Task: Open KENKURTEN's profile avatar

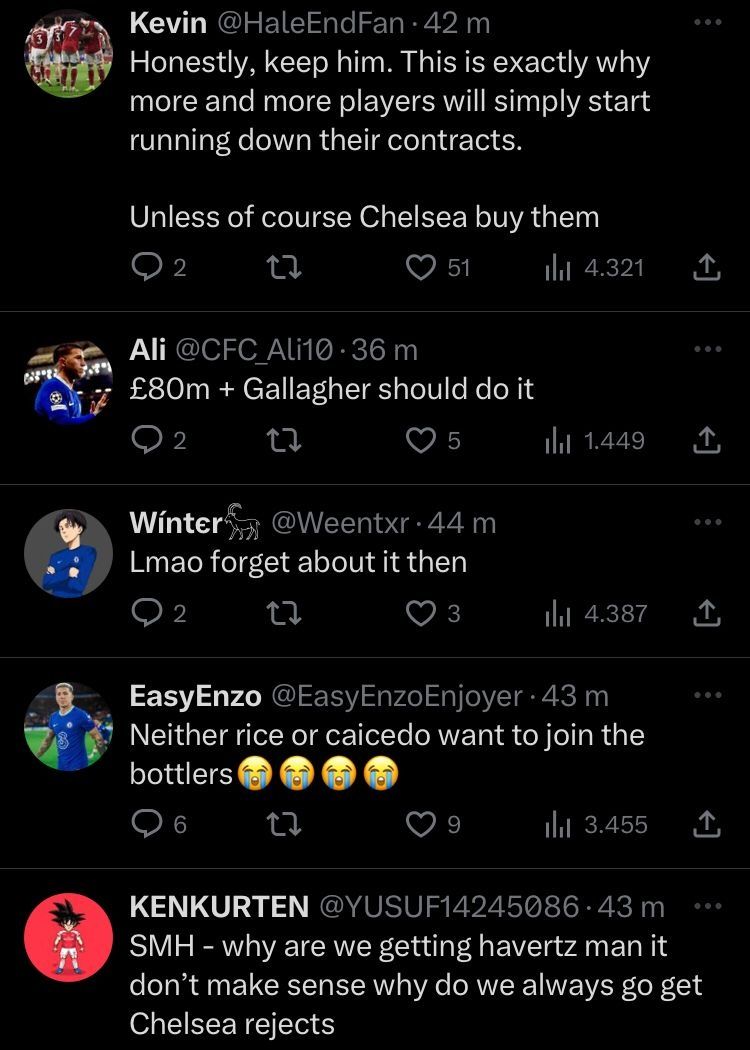Action: click(x=68, y=938)
